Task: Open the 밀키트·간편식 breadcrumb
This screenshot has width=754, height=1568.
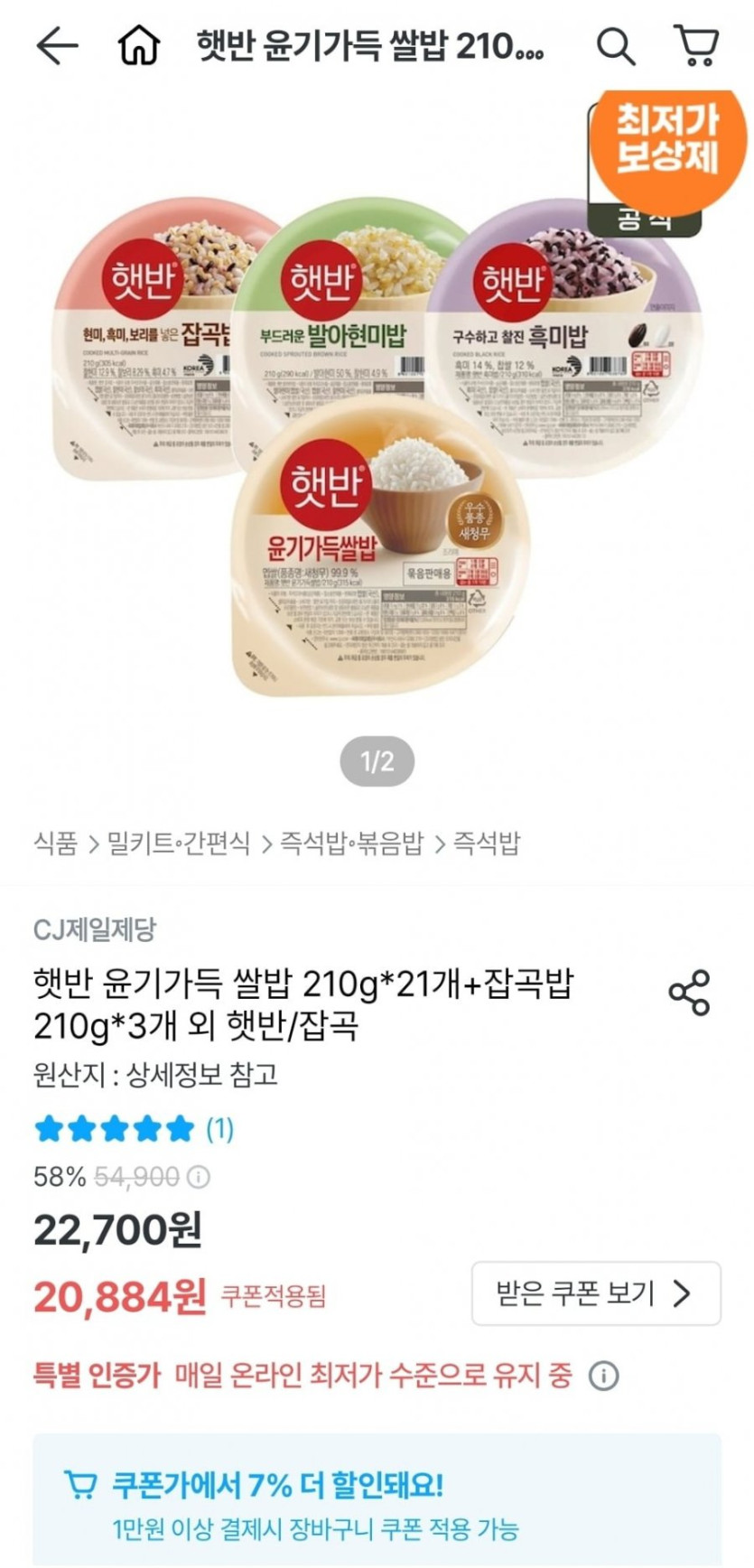Action: coord(178,843)
